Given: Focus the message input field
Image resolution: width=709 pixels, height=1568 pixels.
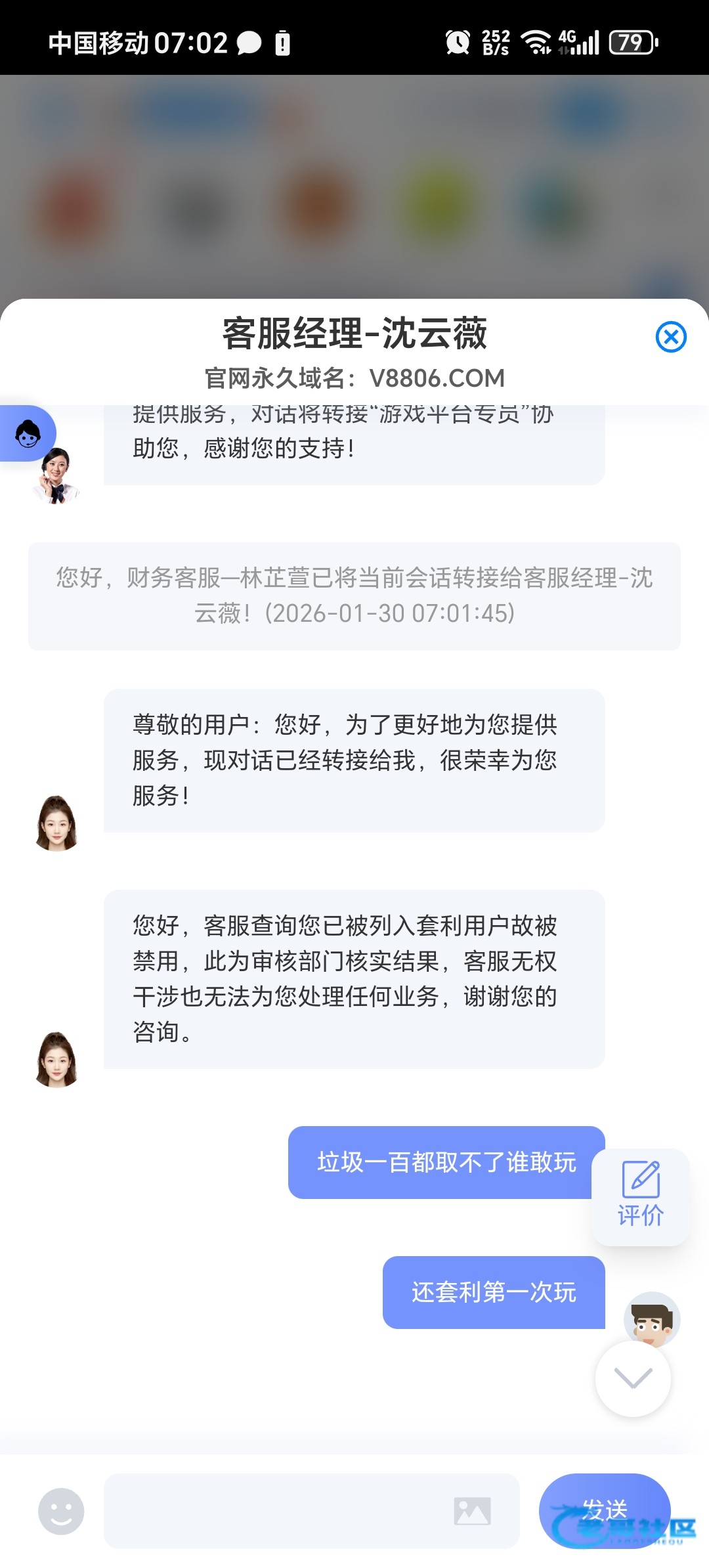Looking at the screenshot, I should [276, 1511].
